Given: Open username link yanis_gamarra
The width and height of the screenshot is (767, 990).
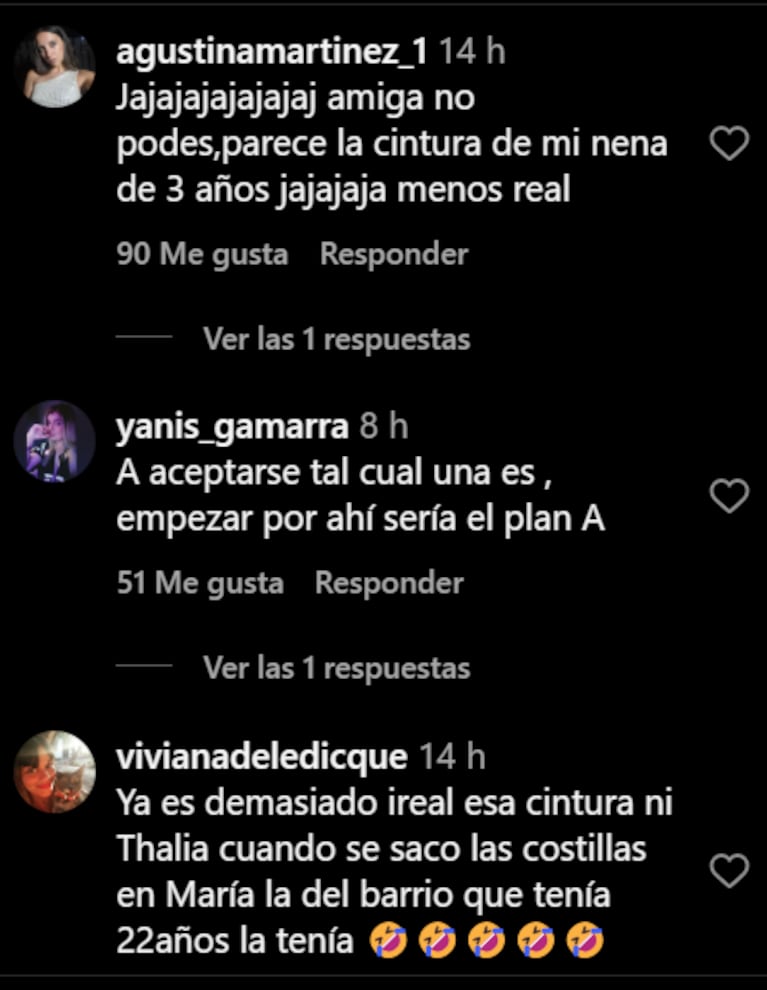Looking at the screenshot, I should pyautogui.click(x=233, y=428).
